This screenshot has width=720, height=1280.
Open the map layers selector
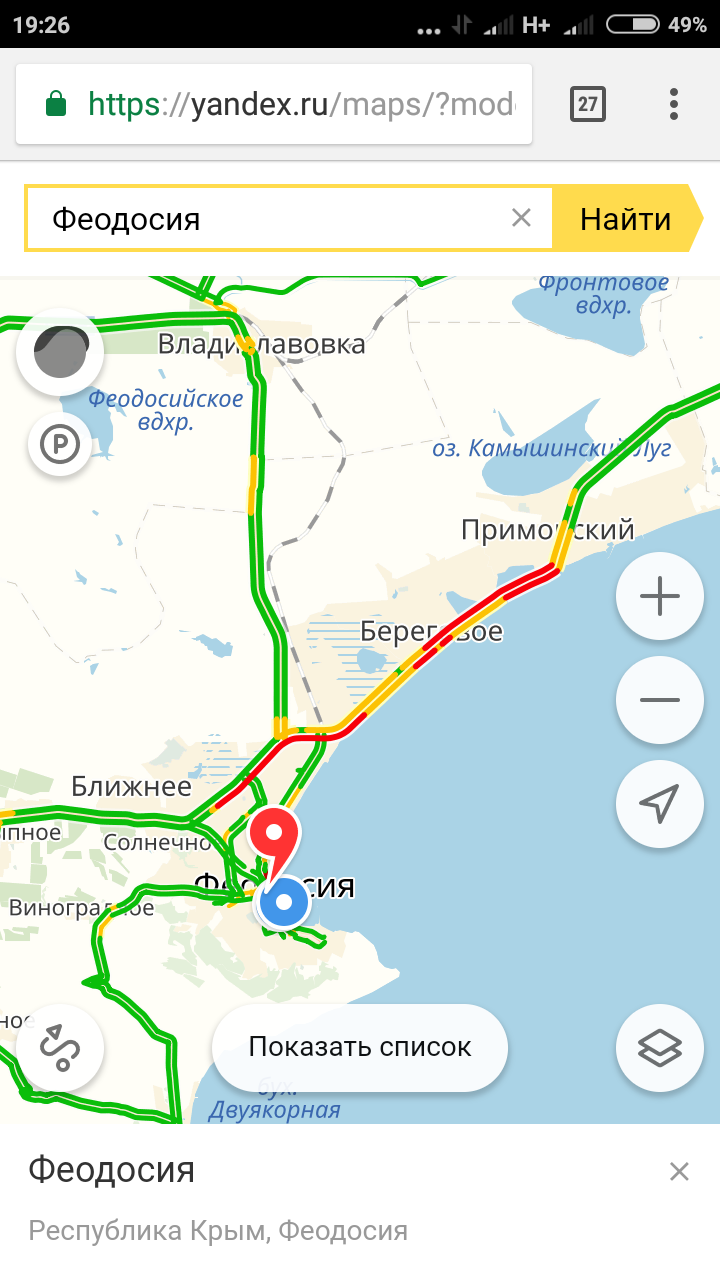pos(660,1048)
